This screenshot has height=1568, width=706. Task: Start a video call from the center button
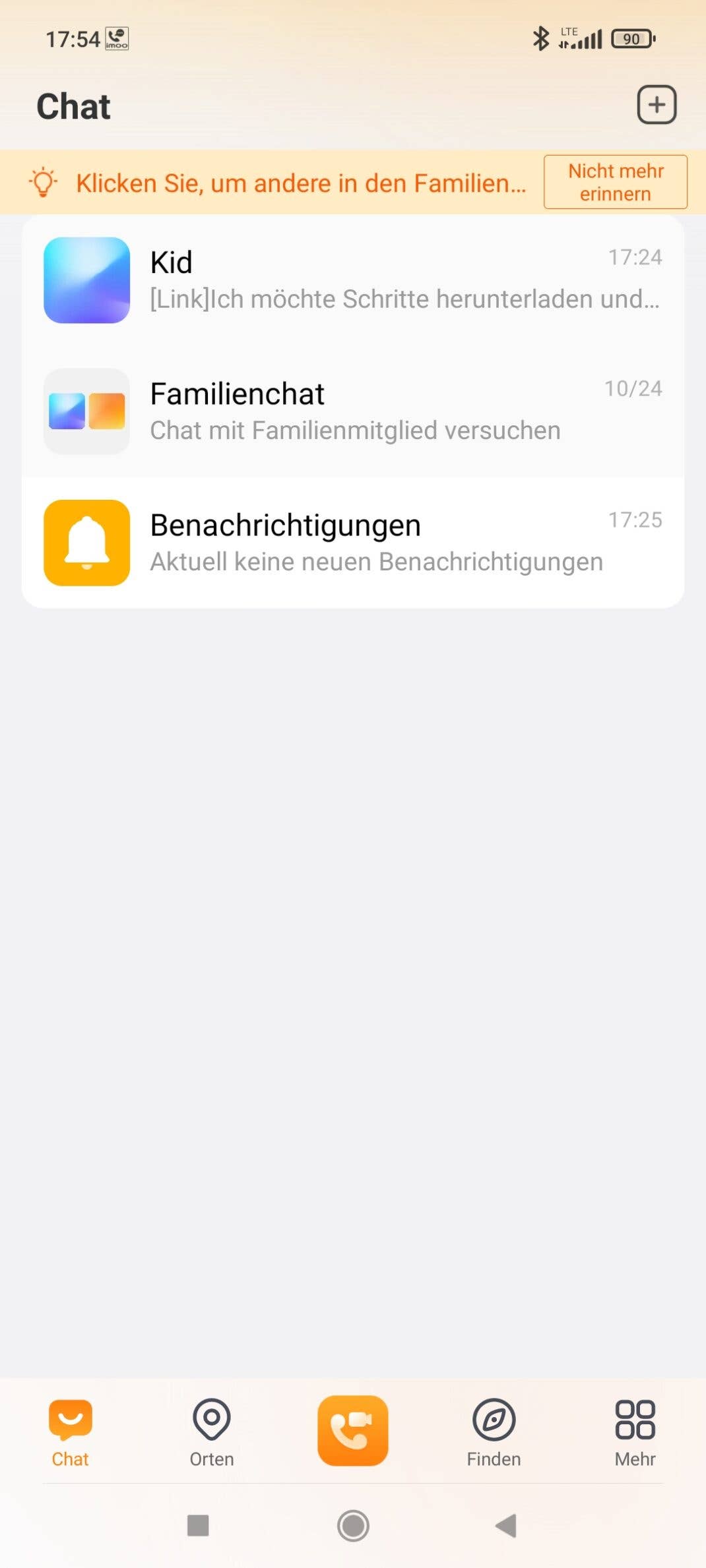point(353,1430)
